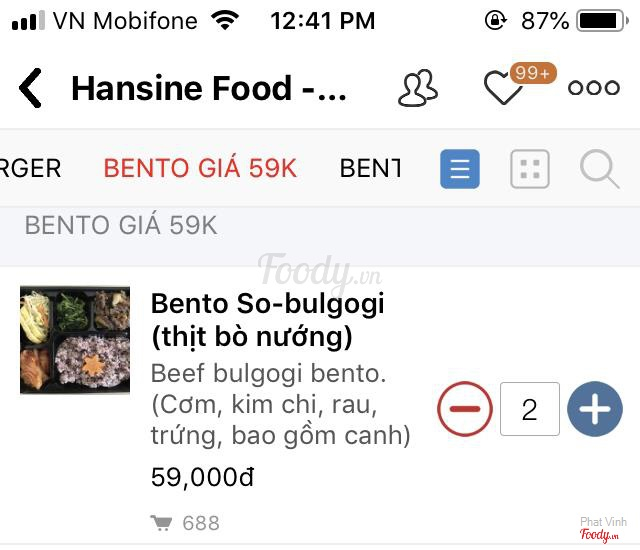Increase Bento So-bulgogi quantity

click(595, 410)
